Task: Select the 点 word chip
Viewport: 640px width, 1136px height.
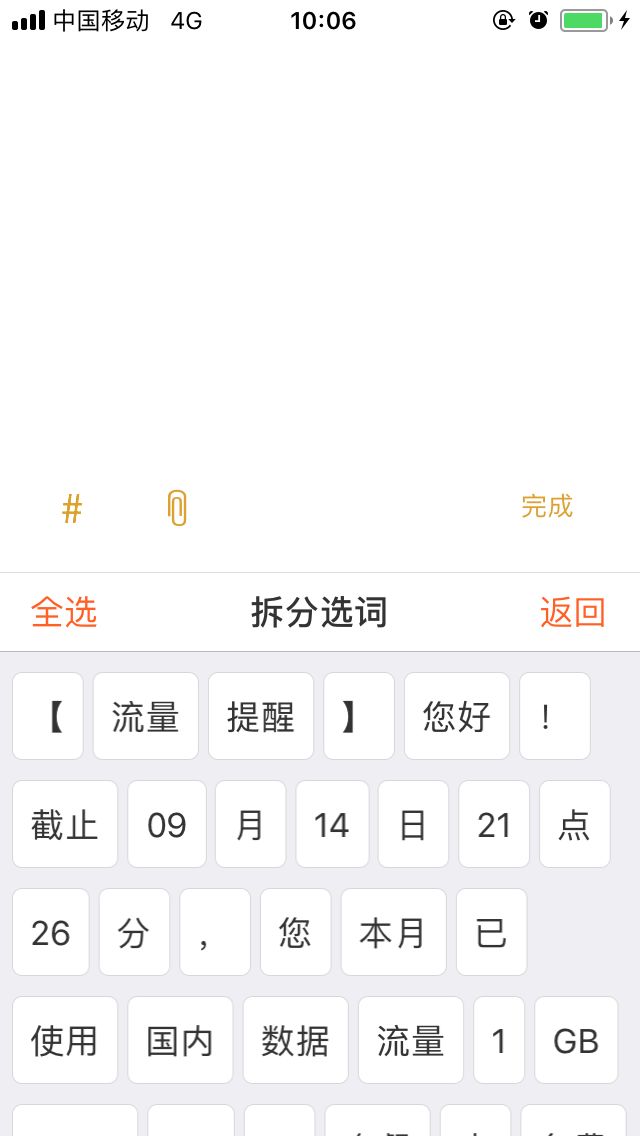Action: tap(574, 824)
